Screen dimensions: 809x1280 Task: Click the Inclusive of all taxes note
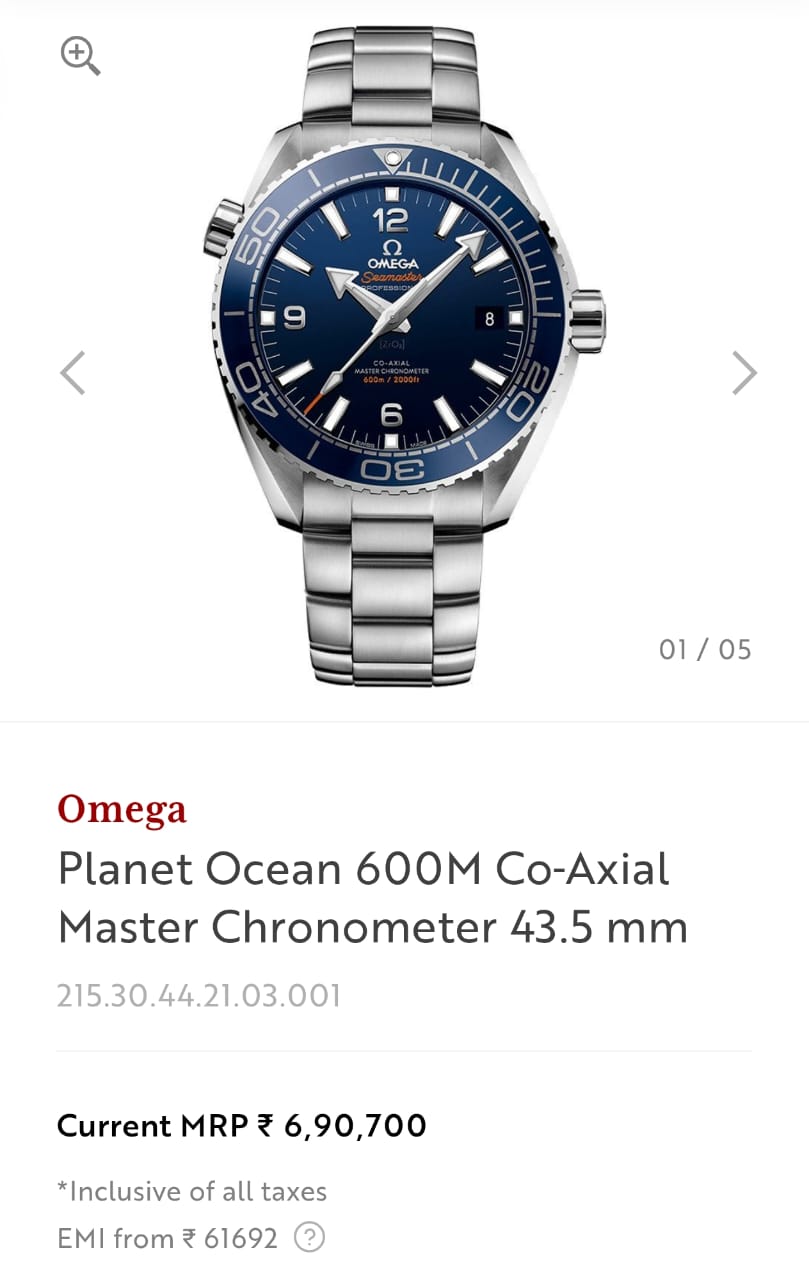192,1191
